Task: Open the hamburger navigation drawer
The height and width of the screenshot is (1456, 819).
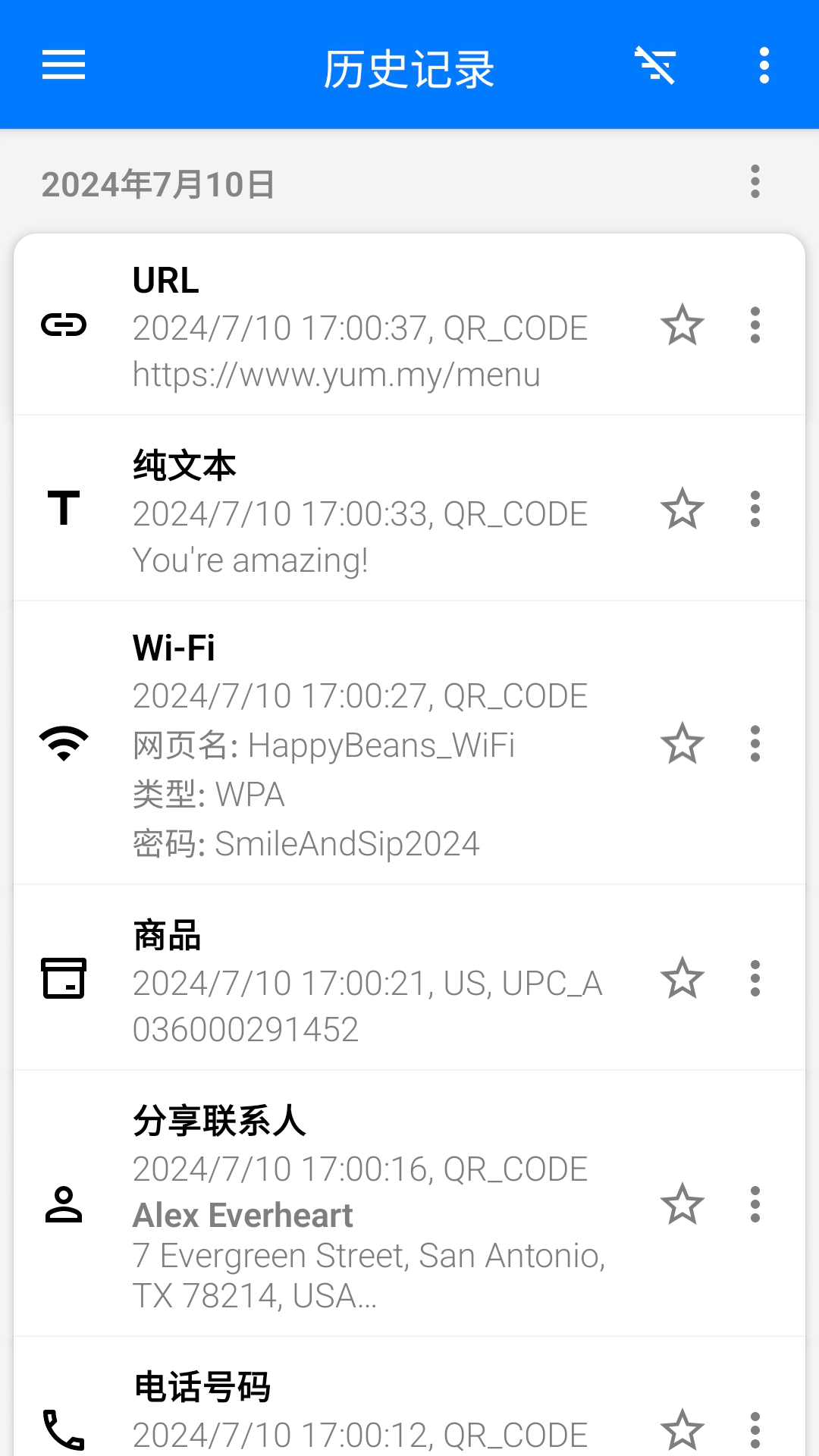Action: [x=64, y=64]
